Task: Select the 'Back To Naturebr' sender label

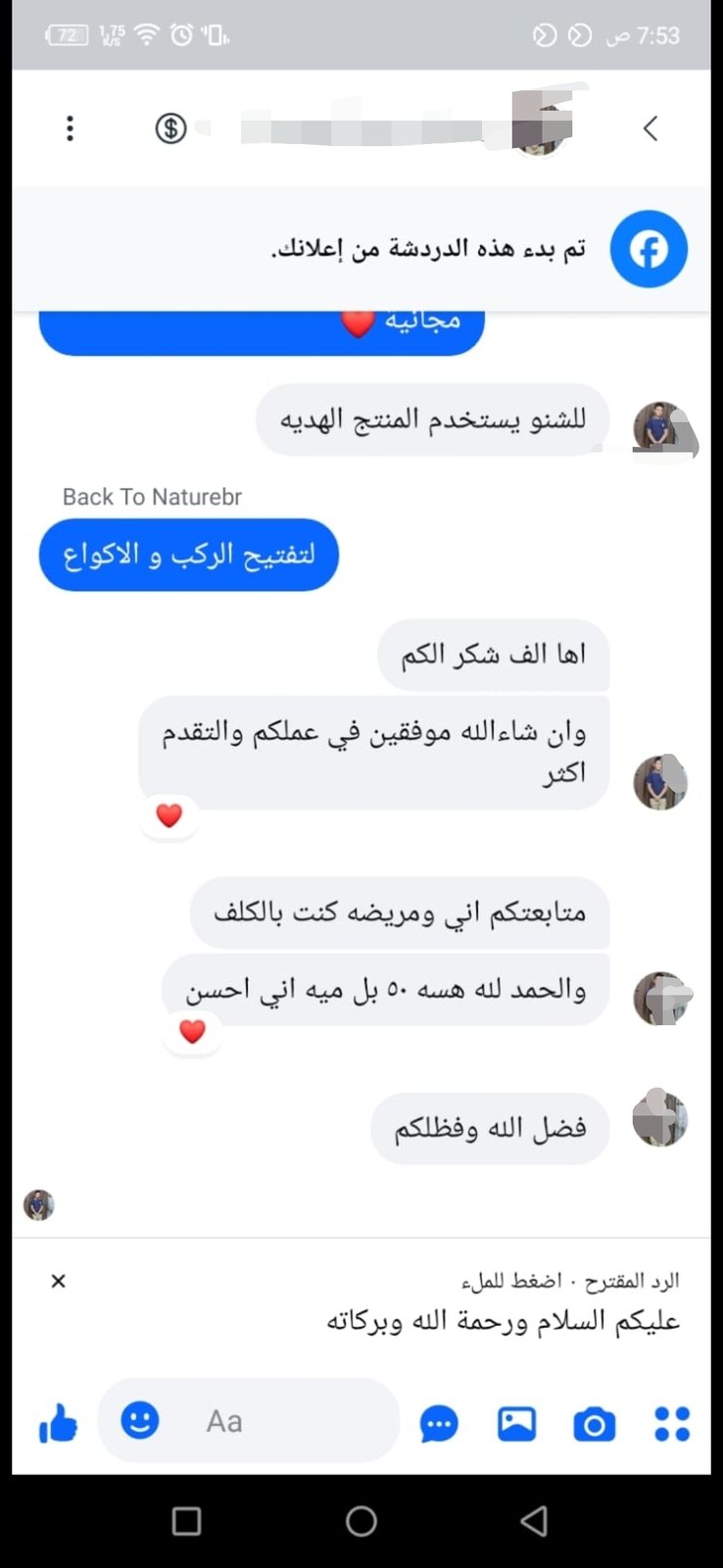Action: (x=151, y=497)
